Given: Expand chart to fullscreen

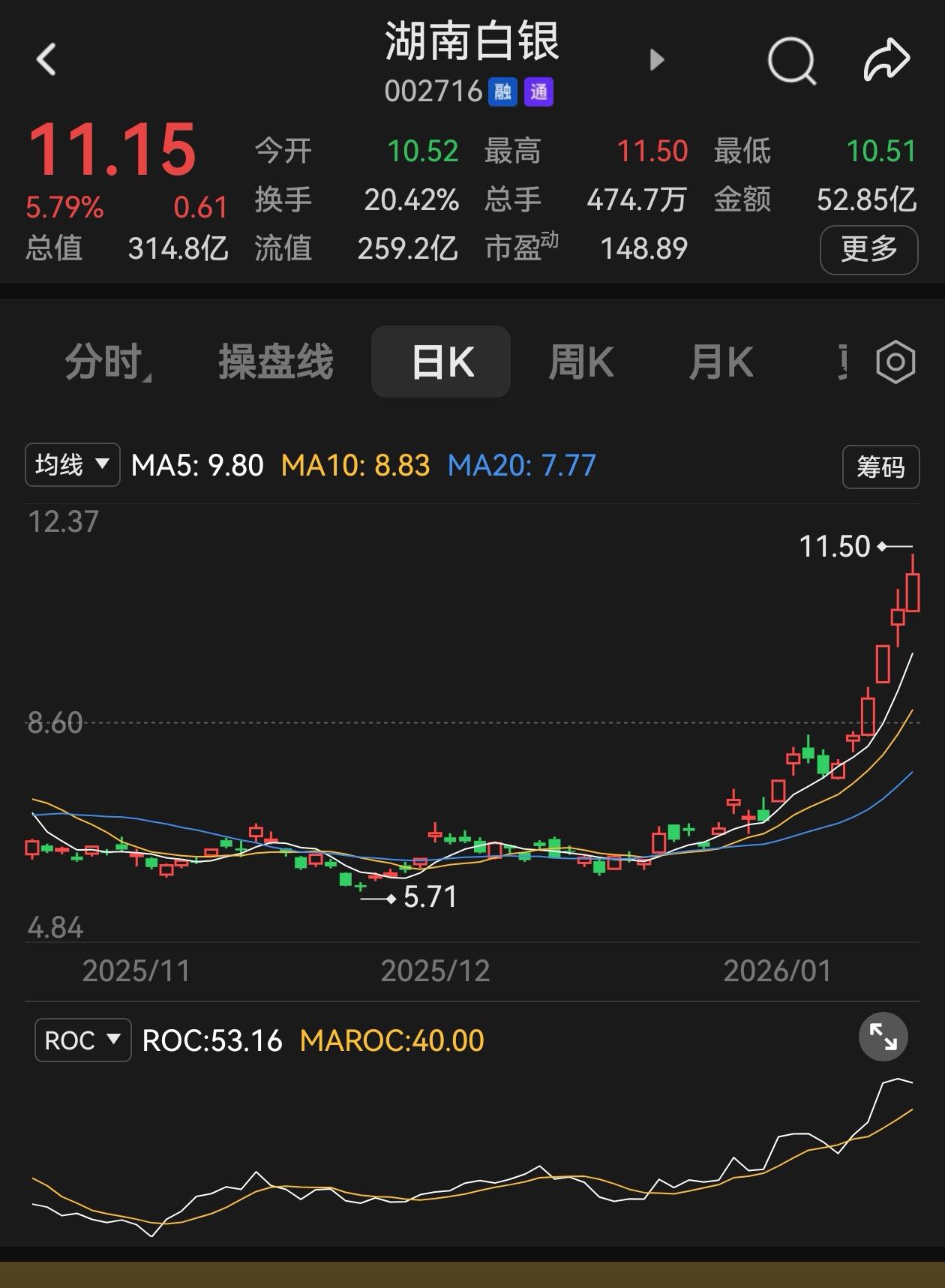Looking at the screenshot, I should pyautogui.click(x=883, y=1037).
